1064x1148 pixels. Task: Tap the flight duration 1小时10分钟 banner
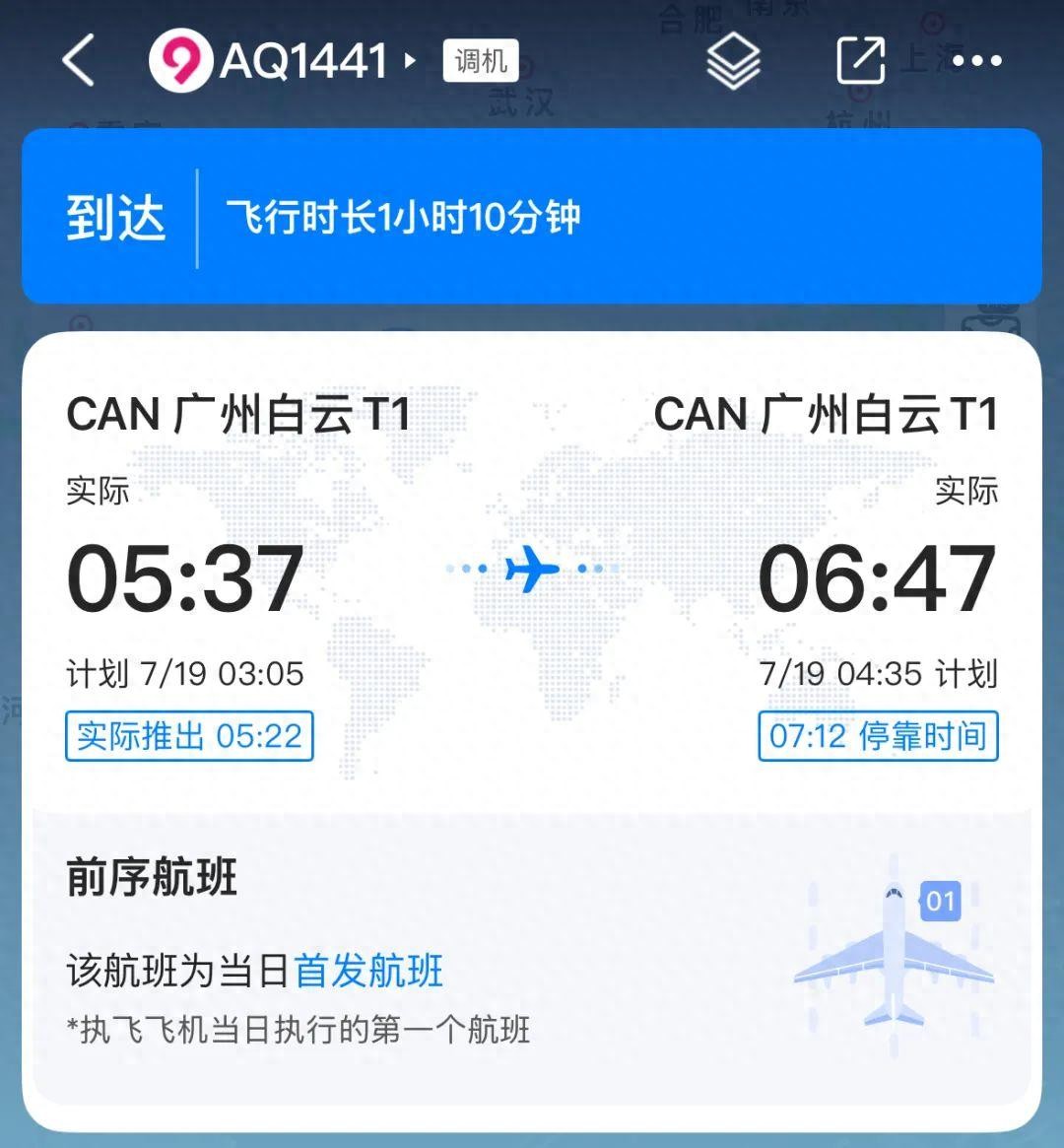pos(403,217)
